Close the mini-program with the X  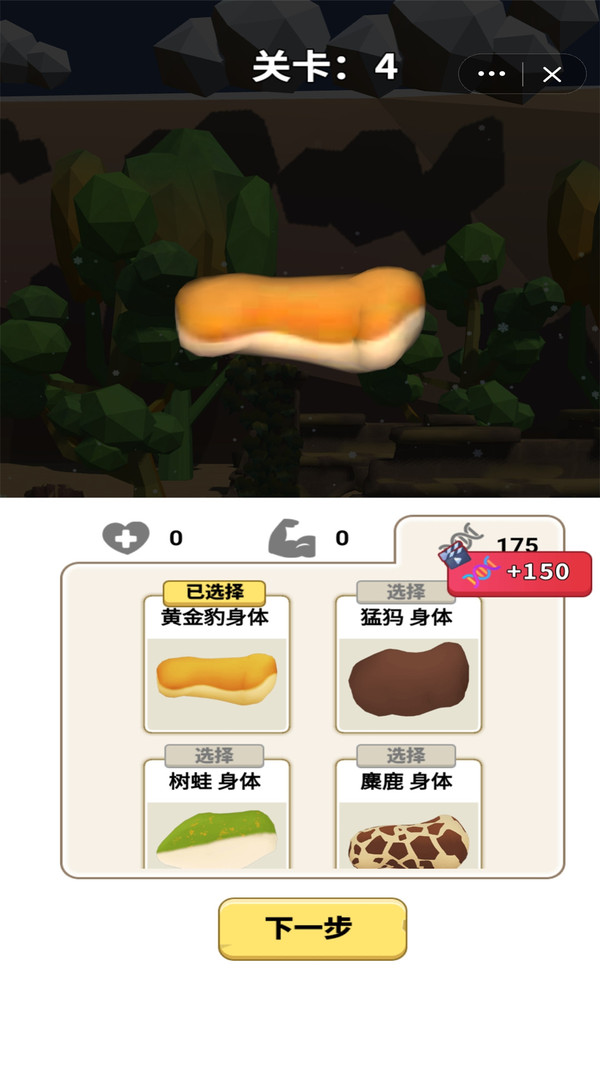click(x=552, y=74)
